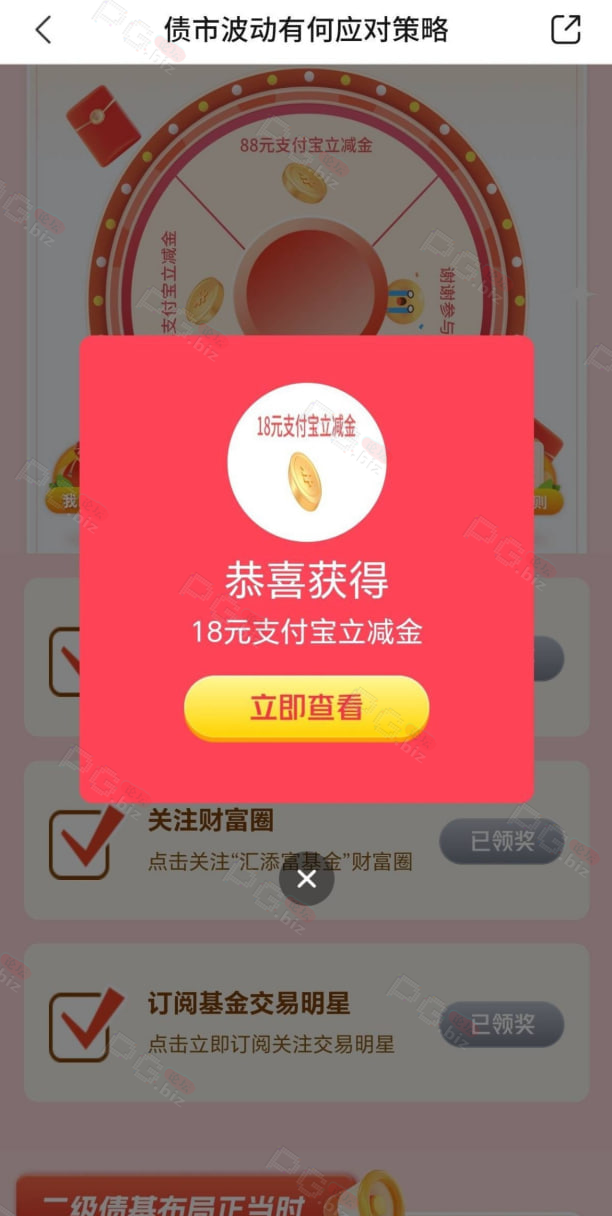The height and width of the screenshot is (1216, 612).
Task: Tap 立即查看 to view the reward
Action: click(306, 708)
